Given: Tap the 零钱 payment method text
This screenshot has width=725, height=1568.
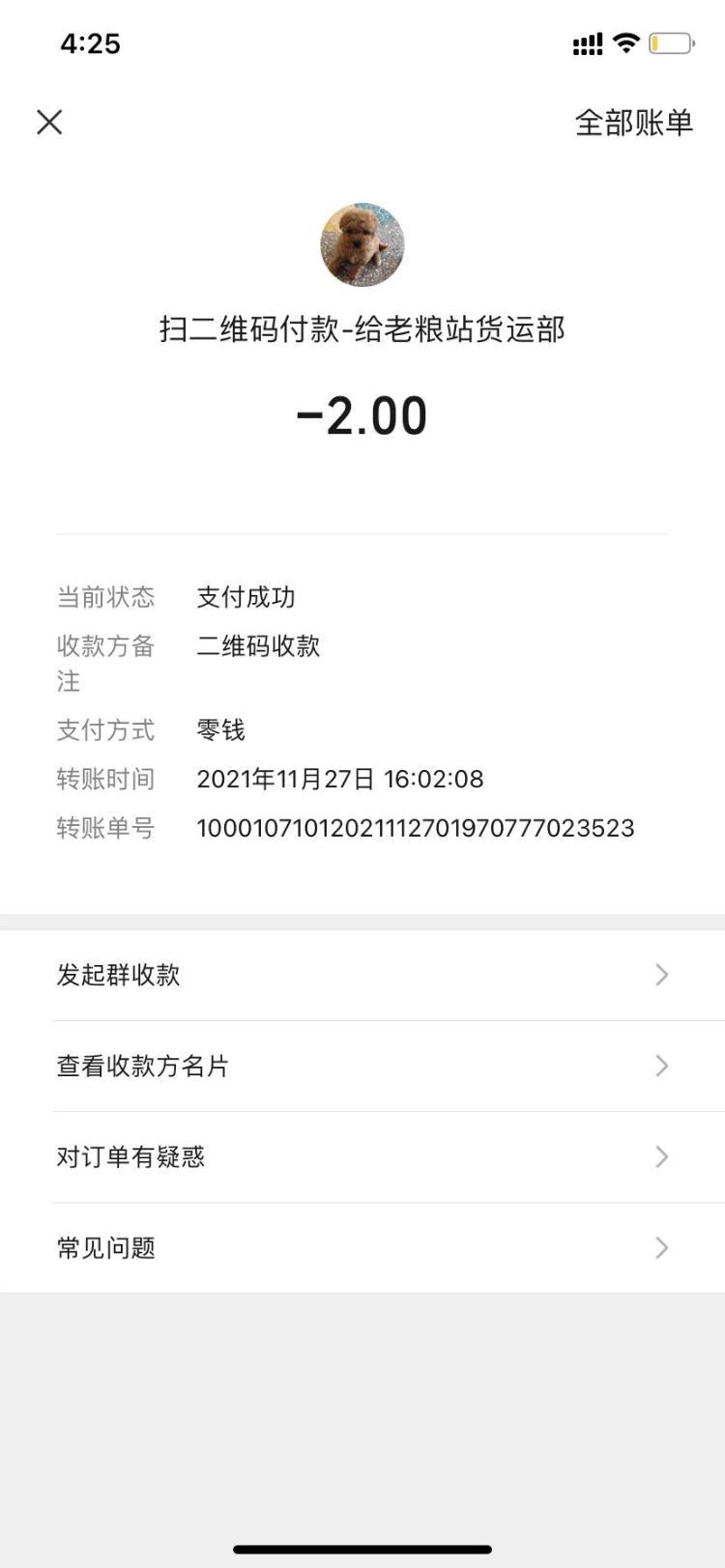Looking at the screenshot, I should [x=220, y=730].
